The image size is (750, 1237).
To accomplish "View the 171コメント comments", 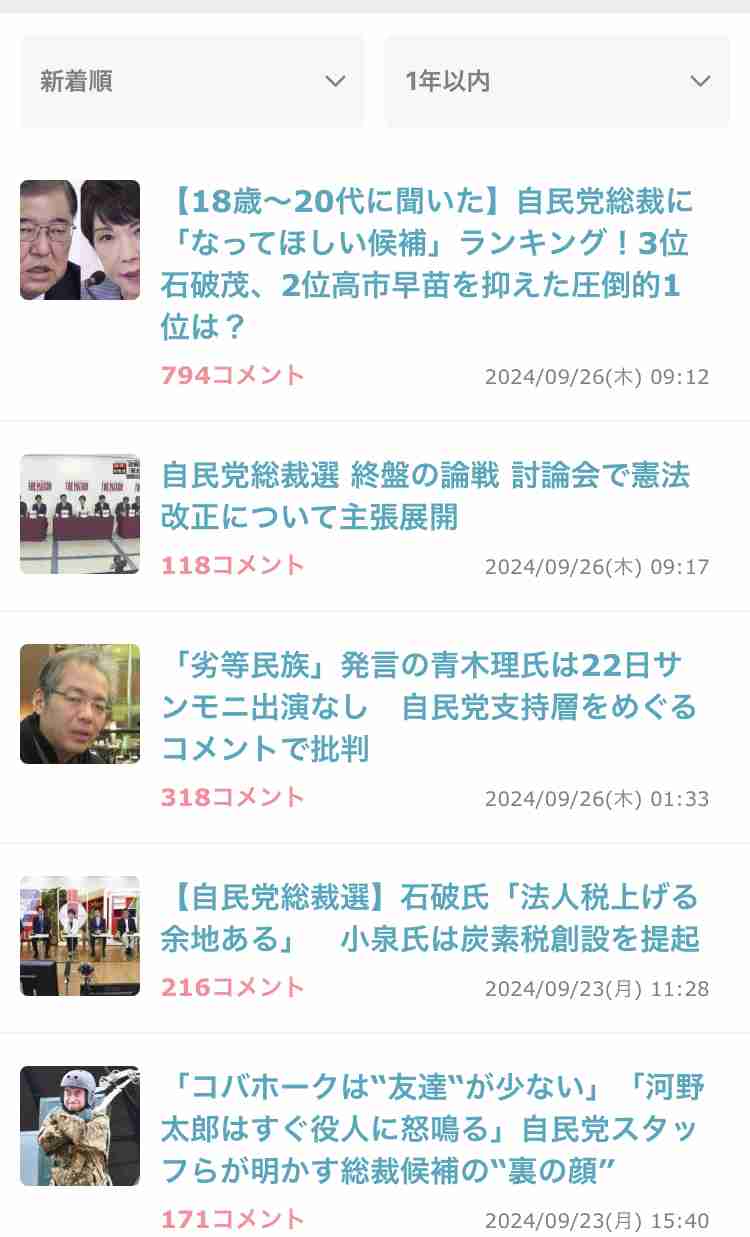I will 232,1219.
